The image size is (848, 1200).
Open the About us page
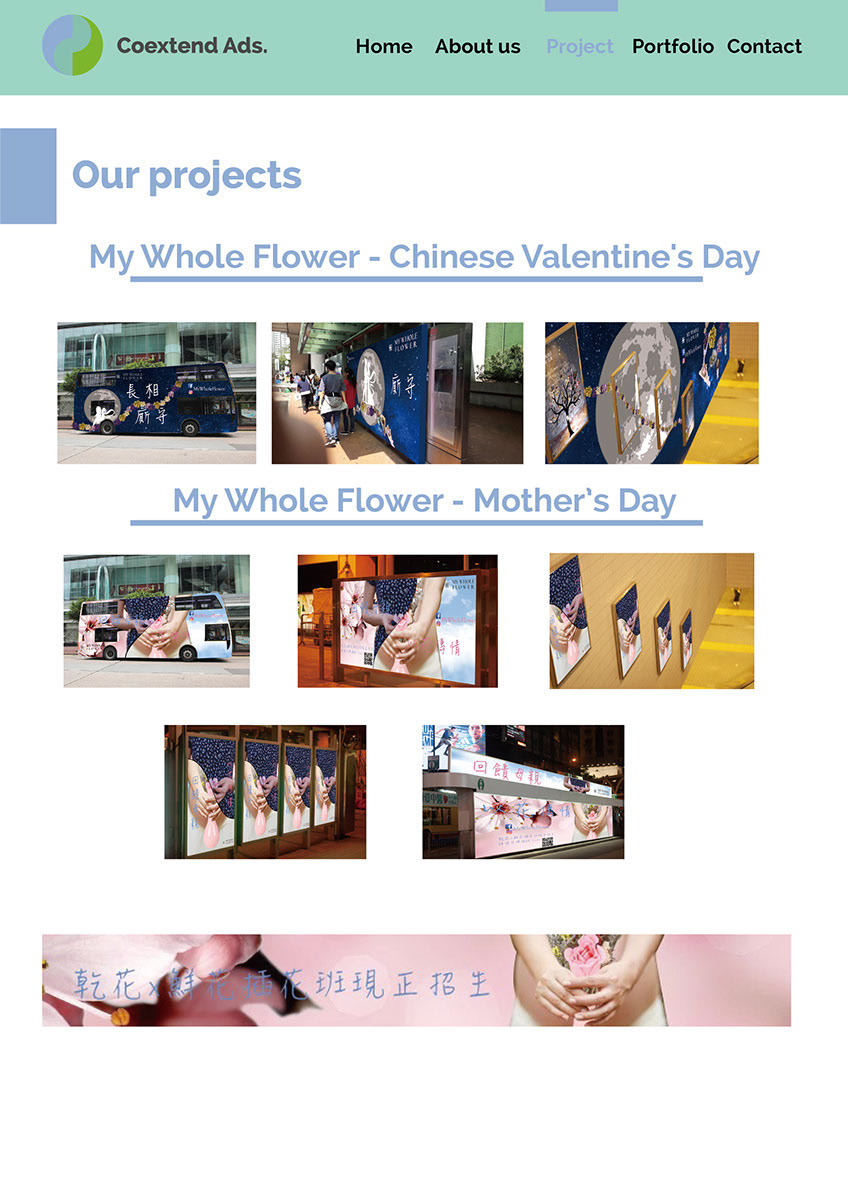tap(477, 46)
